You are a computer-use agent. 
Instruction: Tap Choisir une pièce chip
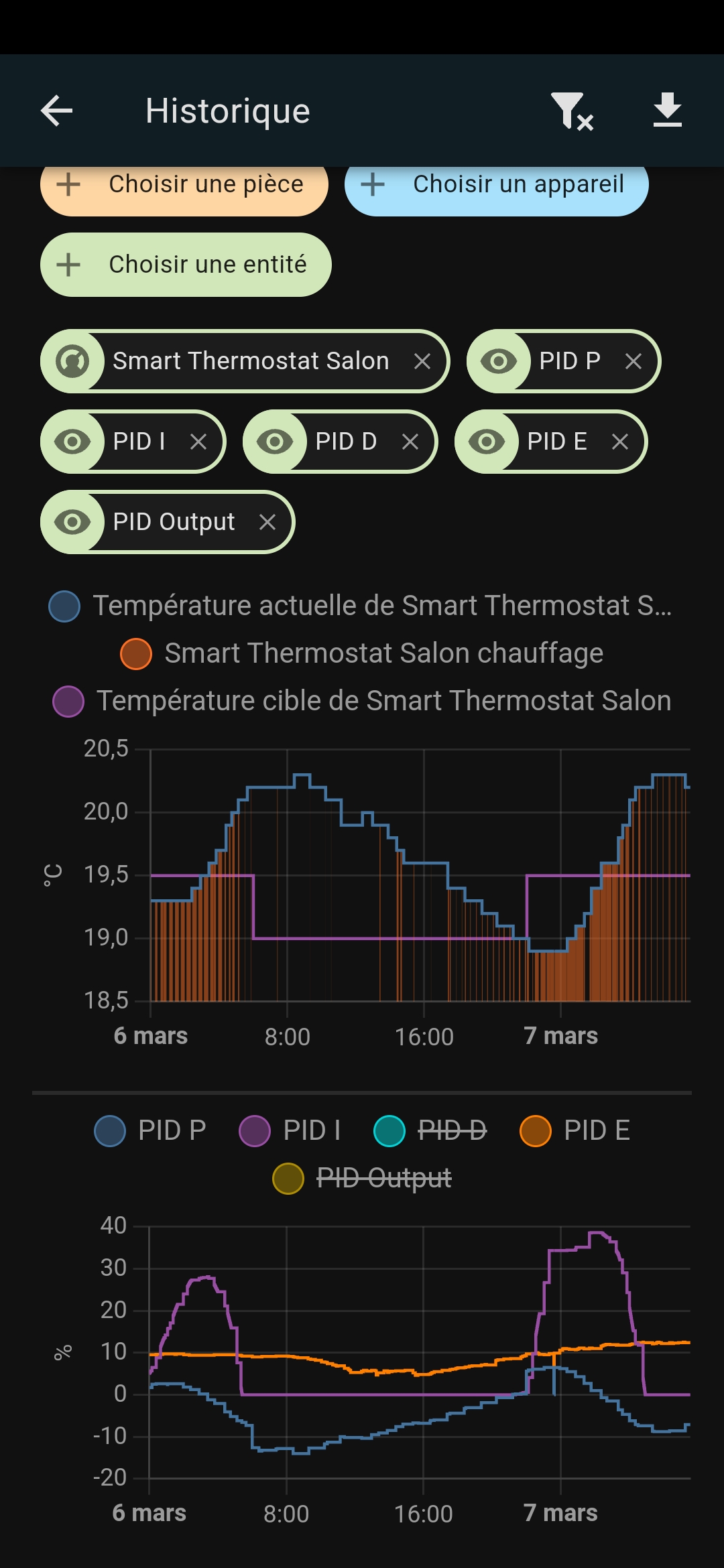pyautogui.click(x=184, y=184)
